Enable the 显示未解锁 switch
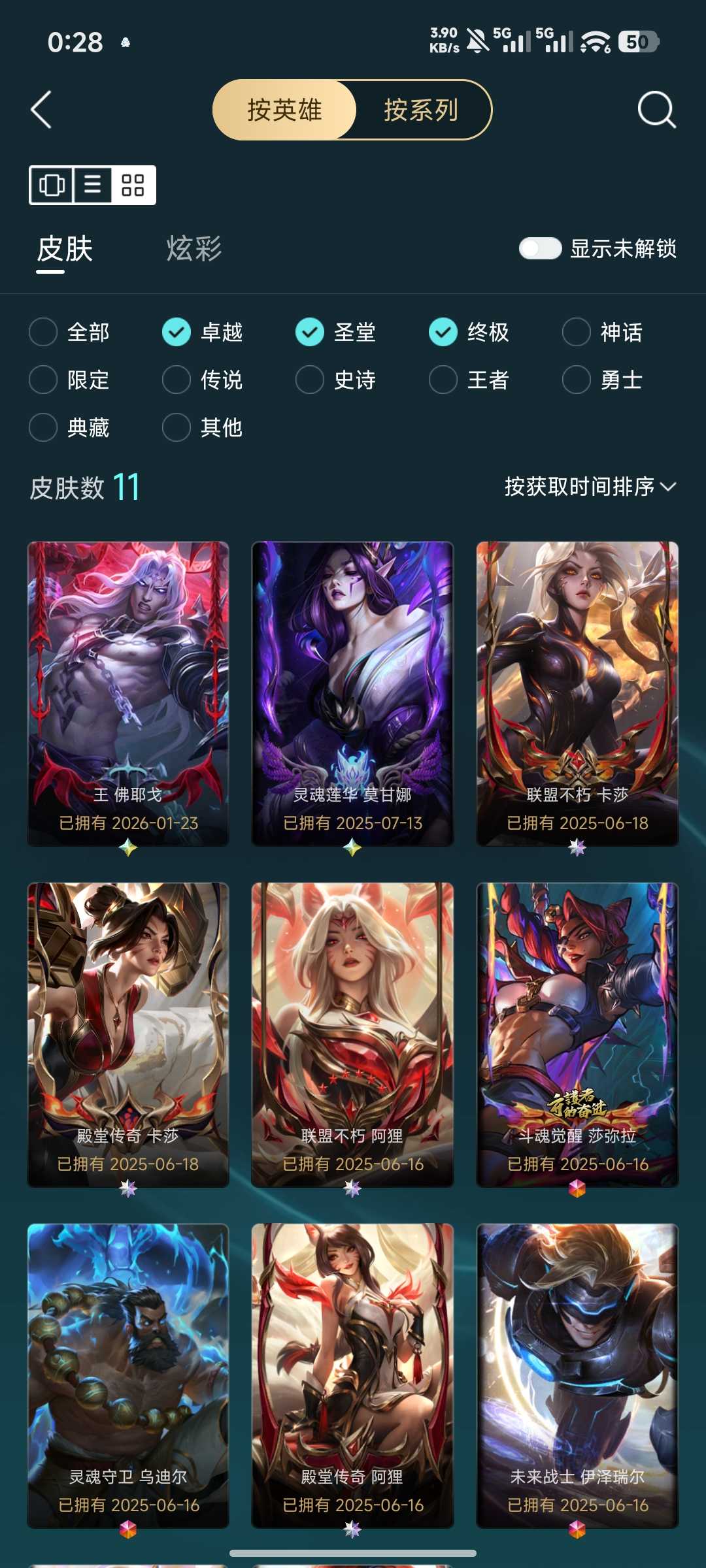This screenshot has width=706, height=1568. point(540,248)
